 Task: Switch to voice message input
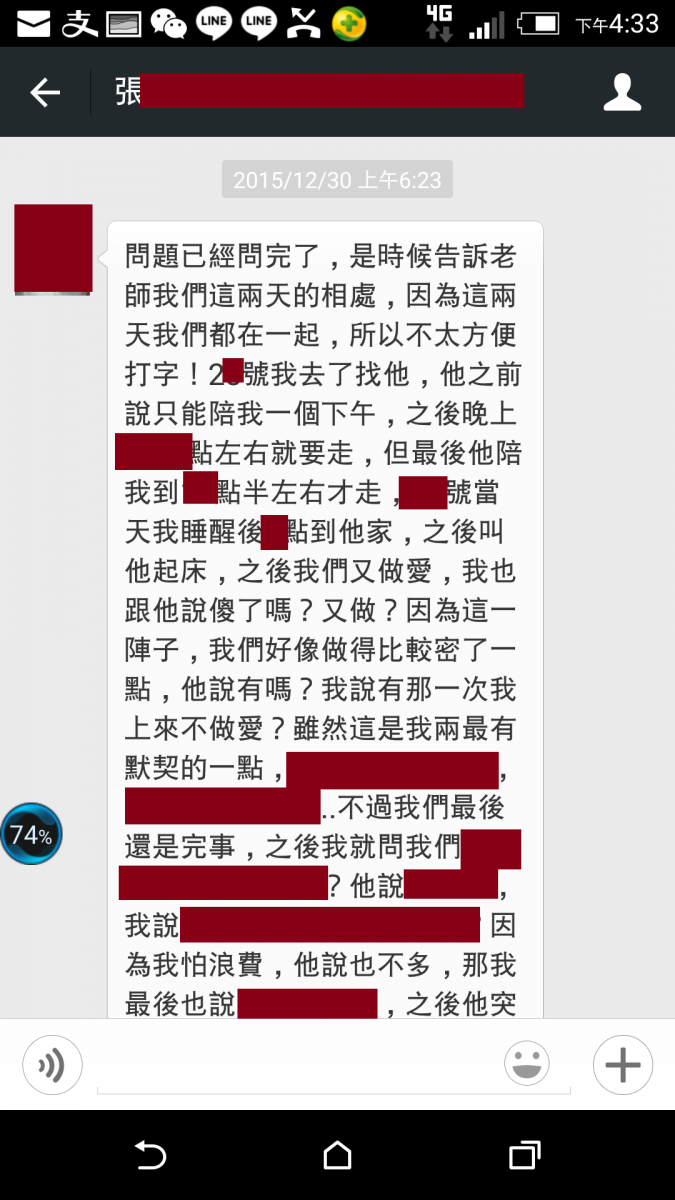click(x=52, y=1064)
